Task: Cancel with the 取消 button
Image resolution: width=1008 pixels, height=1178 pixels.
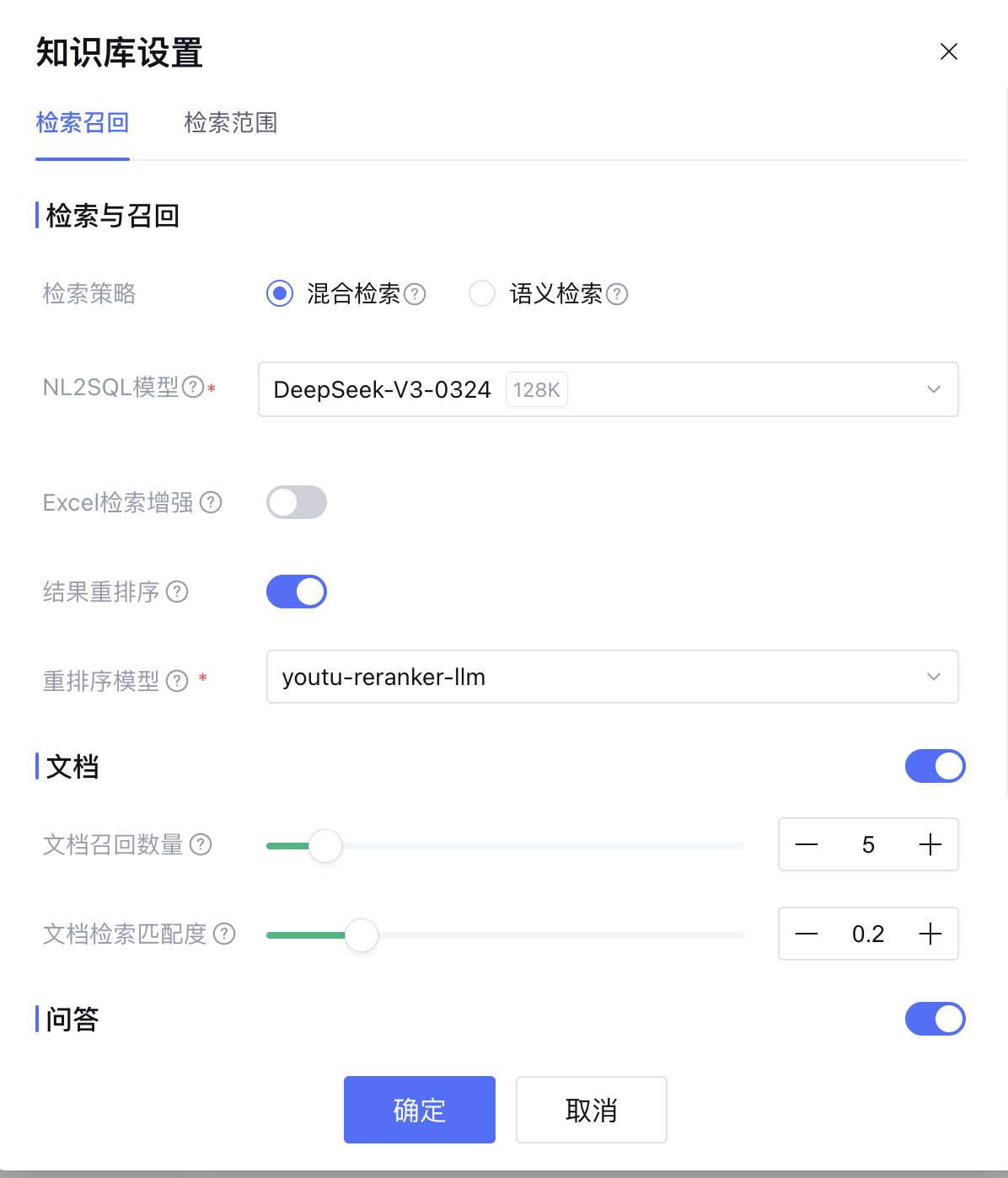Action: tap(591, 1110)
